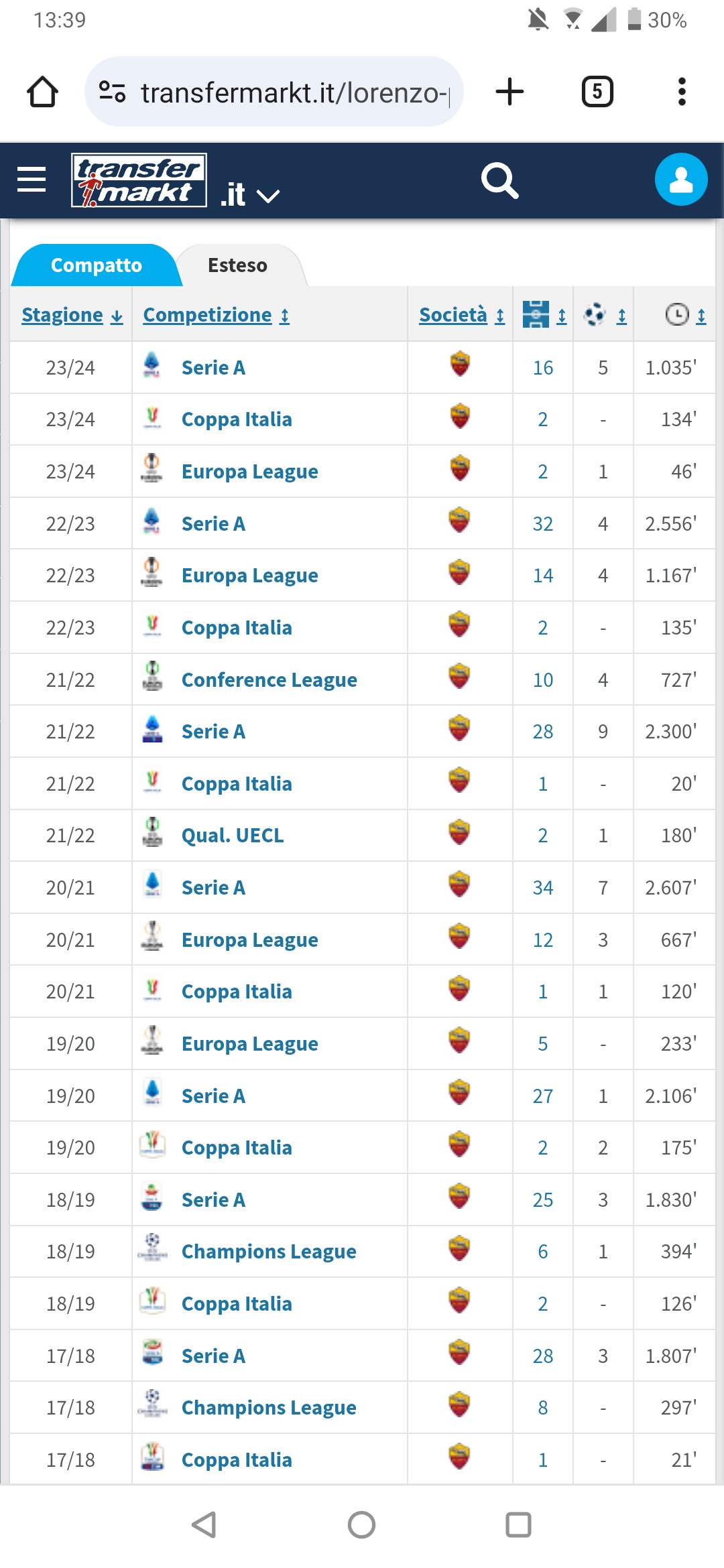Open browser tab switcher showing 5
The width and height of the screenshot is (724, 1568).
click(597, 92)
